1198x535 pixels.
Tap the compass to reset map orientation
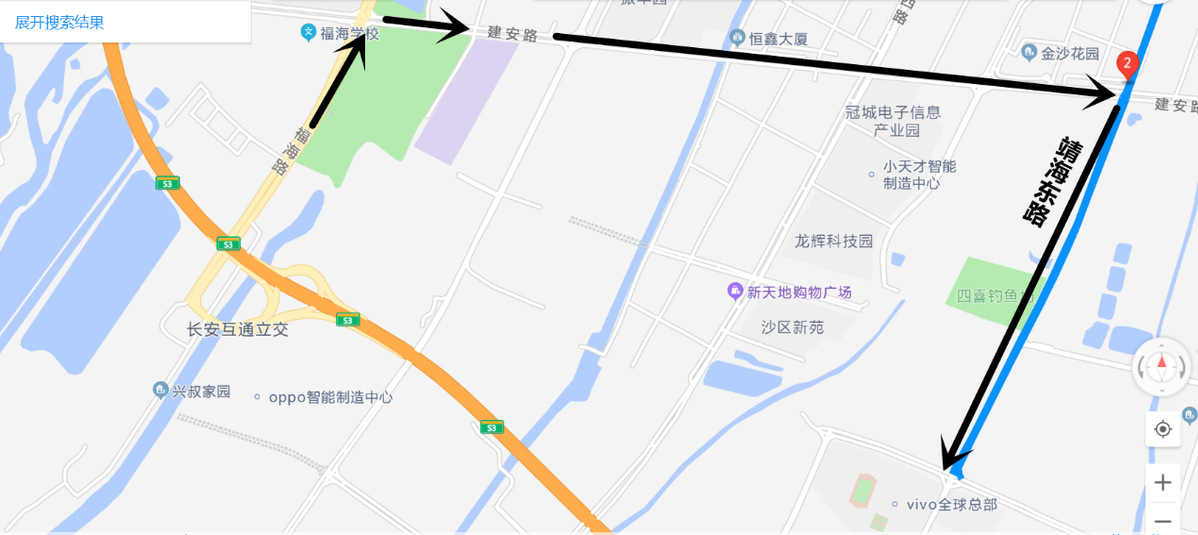point(1162,367)
